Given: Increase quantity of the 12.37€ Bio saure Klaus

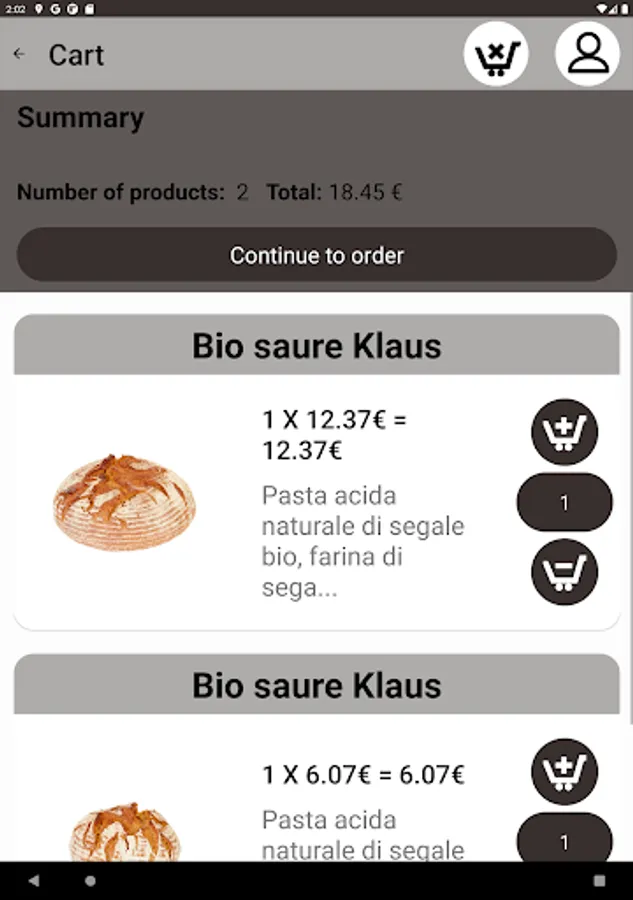Looking at the screenshot, I should click(564, 432).
